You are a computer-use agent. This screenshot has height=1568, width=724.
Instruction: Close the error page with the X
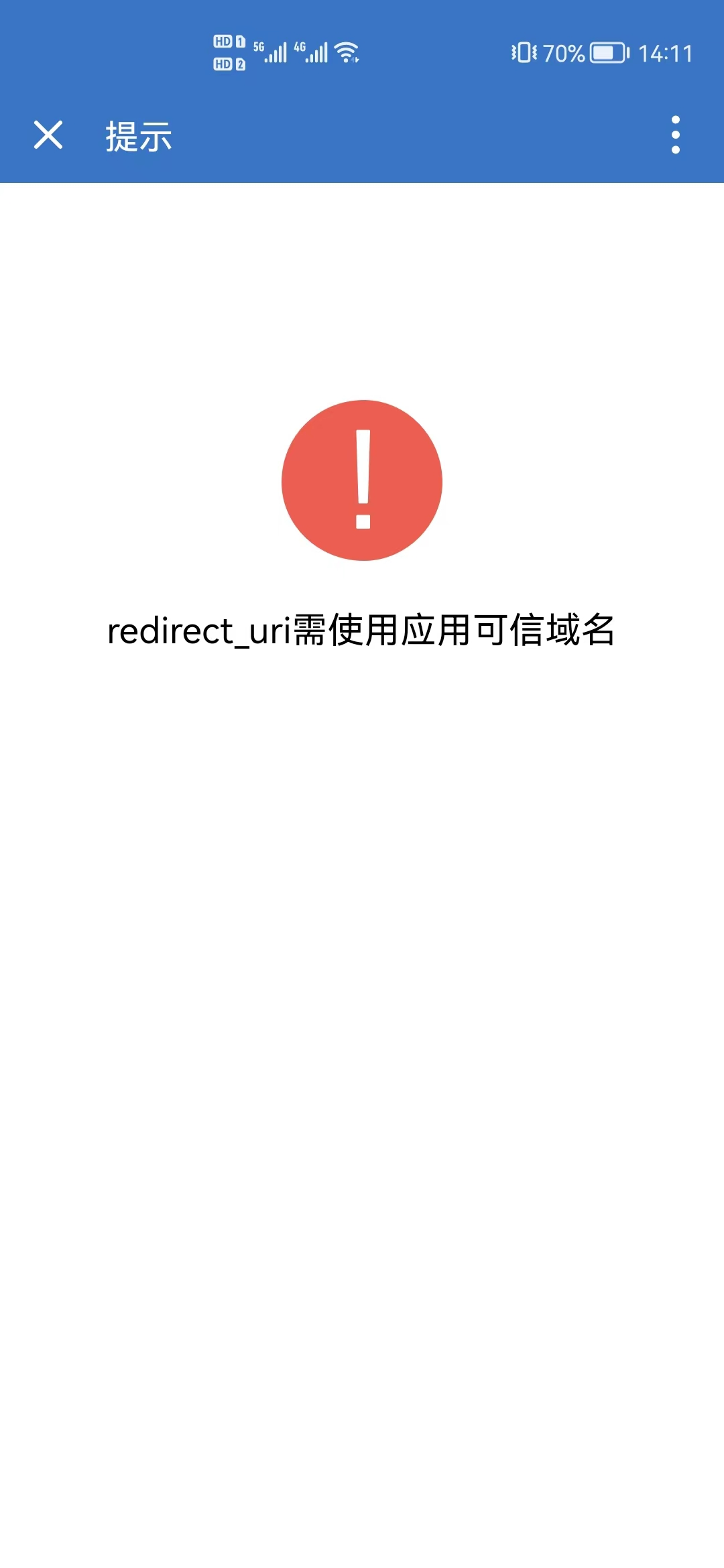(48, 134)
